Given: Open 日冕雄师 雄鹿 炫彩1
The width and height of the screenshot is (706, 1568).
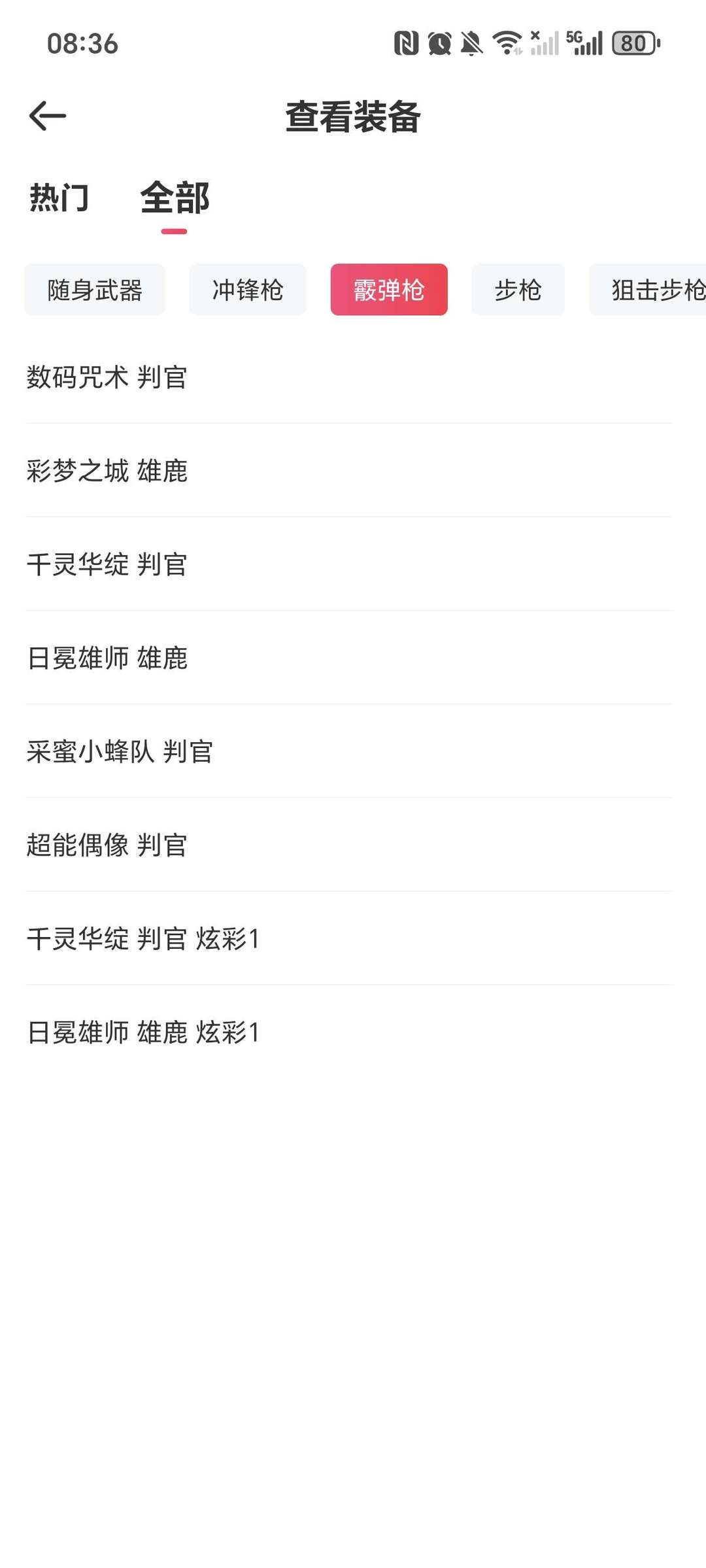Looking at the screenshot, I should tap(143, 1032).
